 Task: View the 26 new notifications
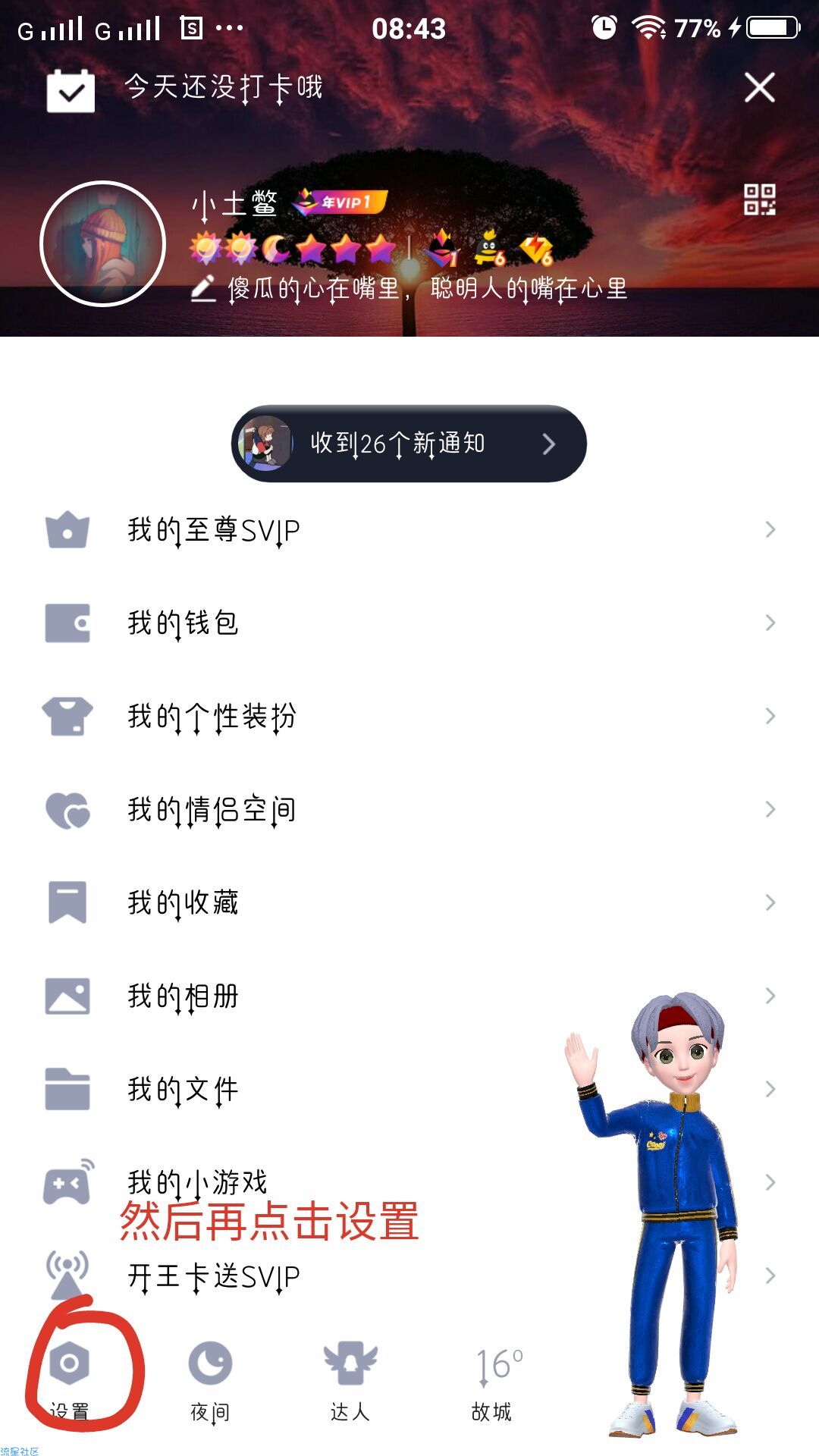point(409,444)
